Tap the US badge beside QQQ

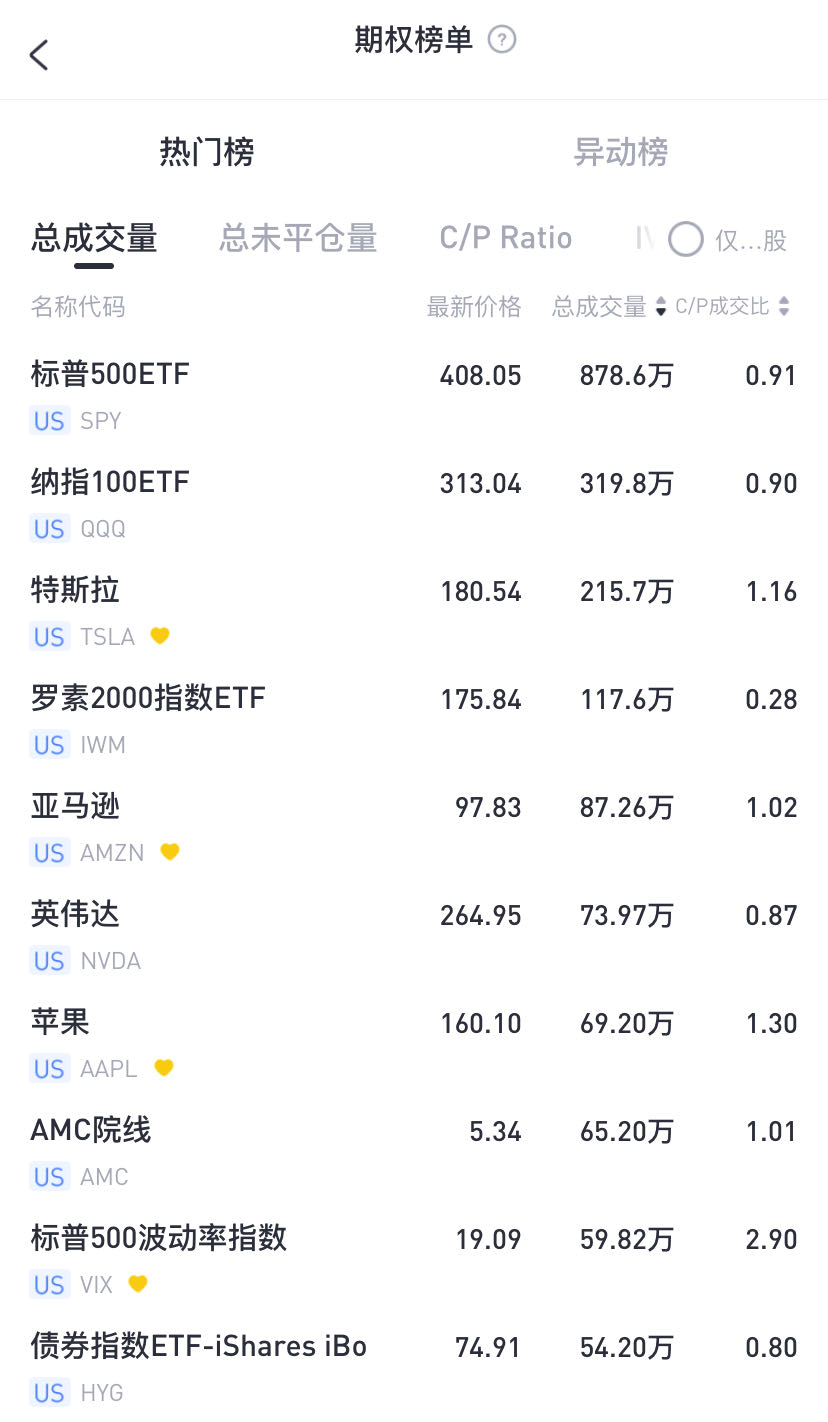[49, 529]
